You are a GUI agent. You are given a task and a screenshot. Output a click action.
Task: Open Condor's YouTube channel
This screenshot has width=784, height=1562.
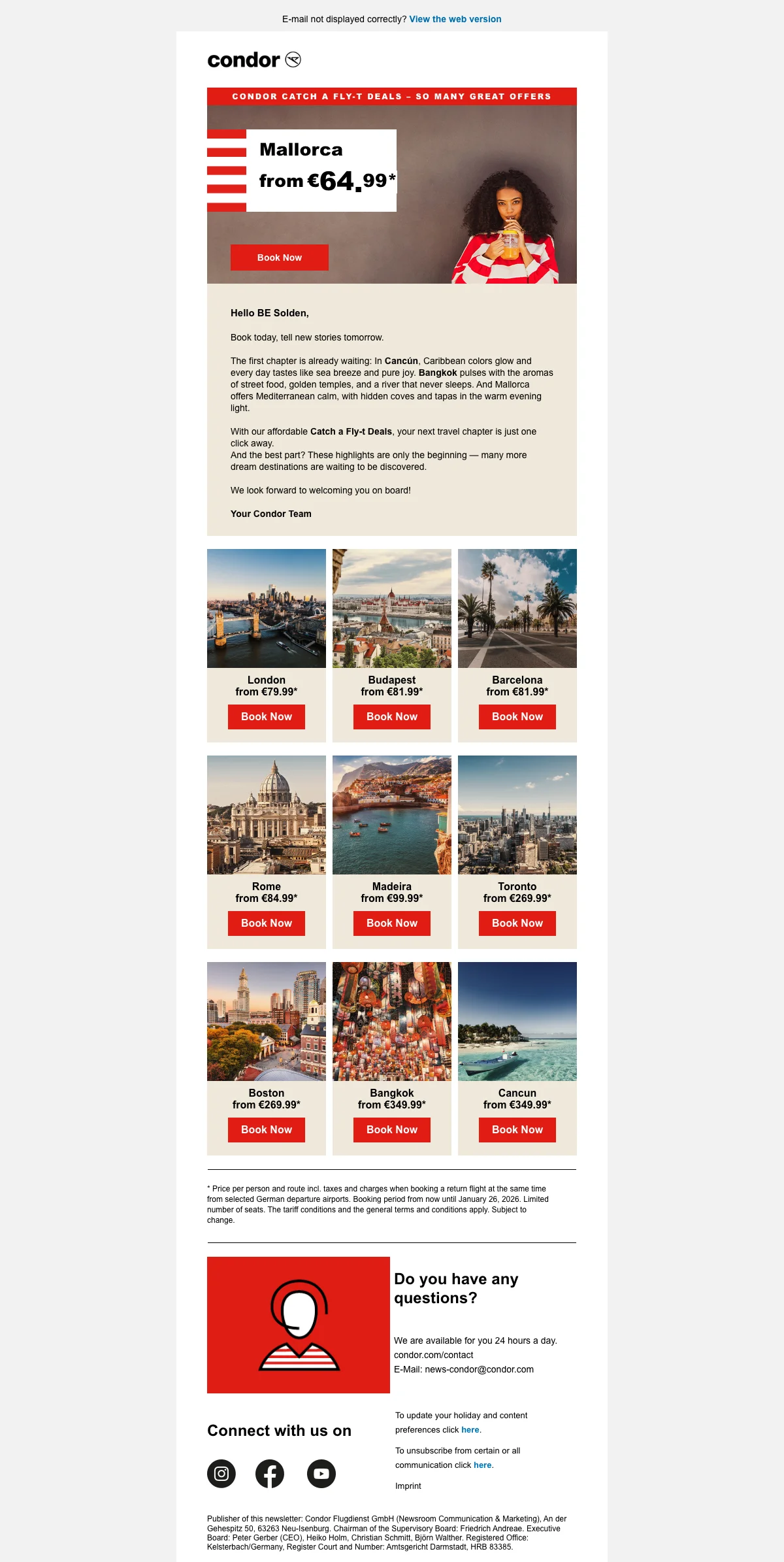321,1474
